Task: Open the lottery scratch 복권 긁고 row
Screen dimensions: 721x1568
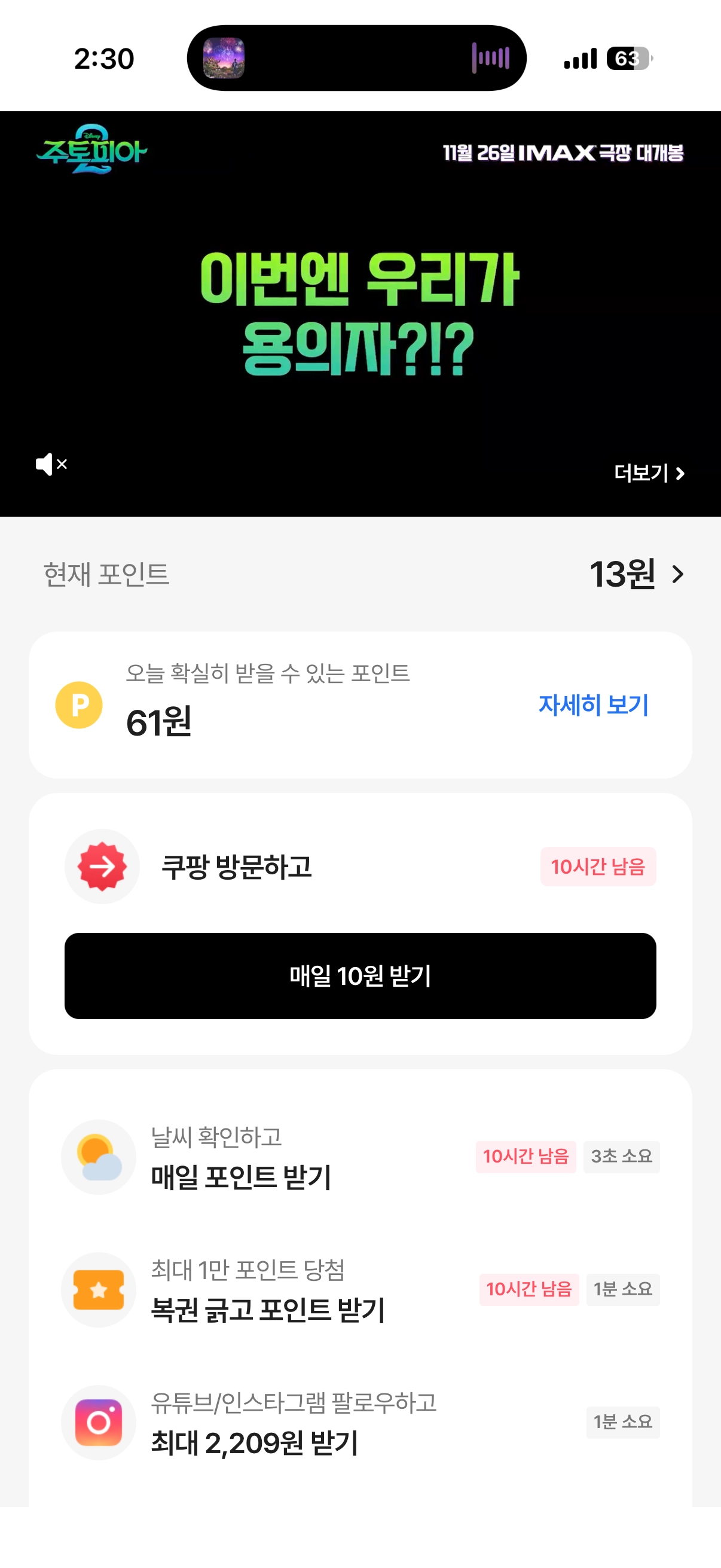Action: click(360, 1290)
